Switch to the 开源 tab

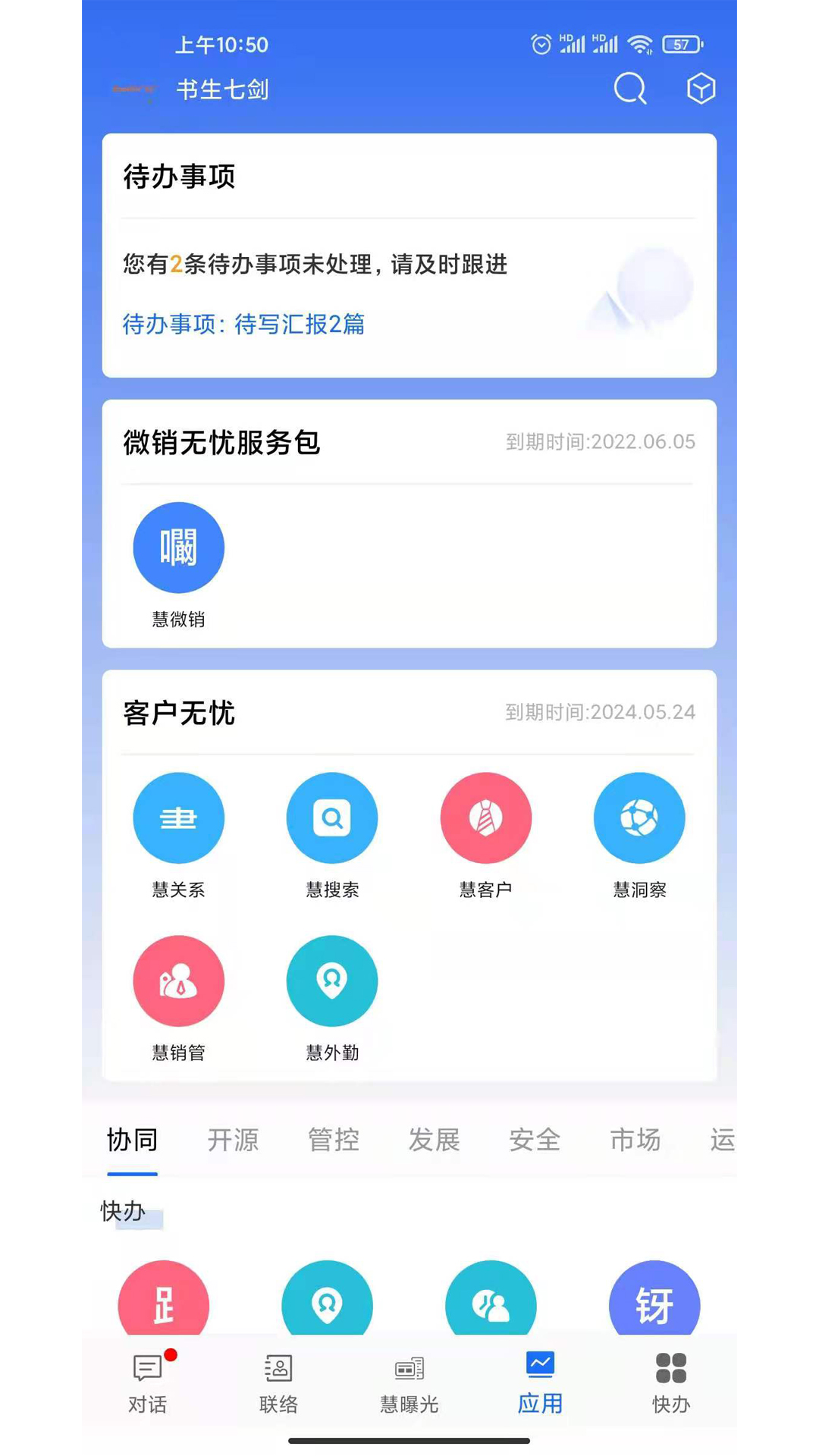[233, 1140]
